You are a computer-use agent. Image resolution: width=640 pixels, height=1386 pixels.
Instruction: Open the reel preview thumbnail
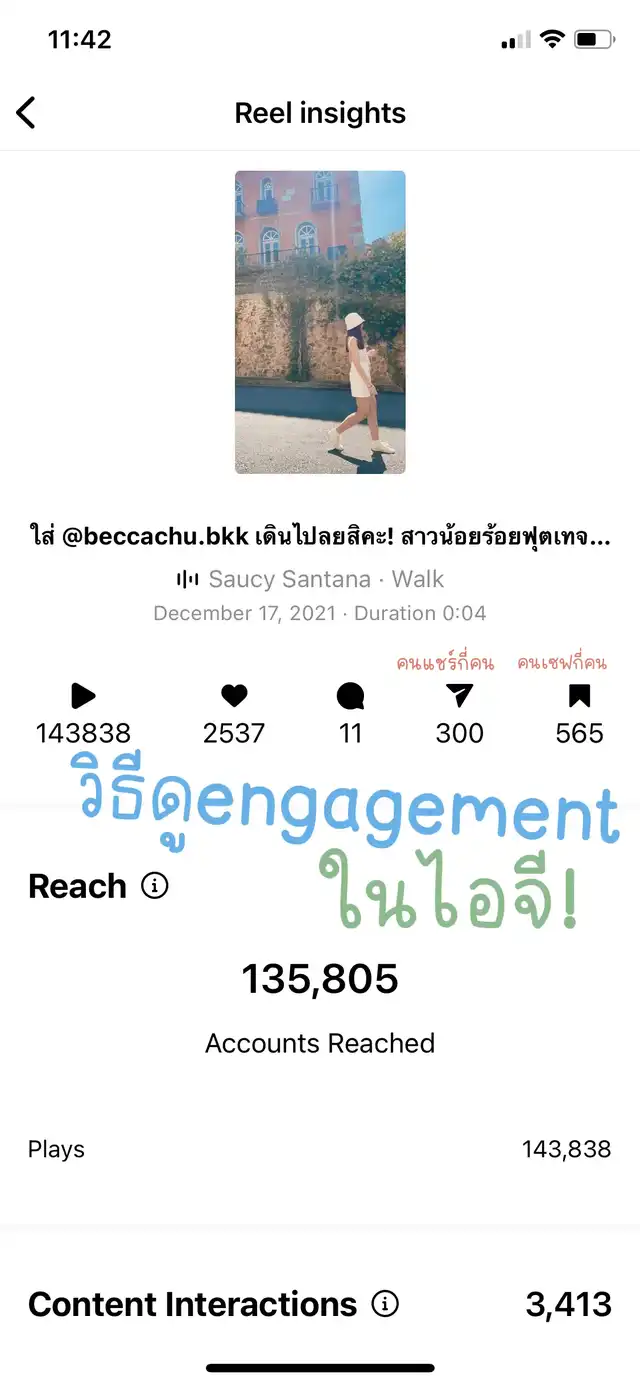[x=320, y=321]
